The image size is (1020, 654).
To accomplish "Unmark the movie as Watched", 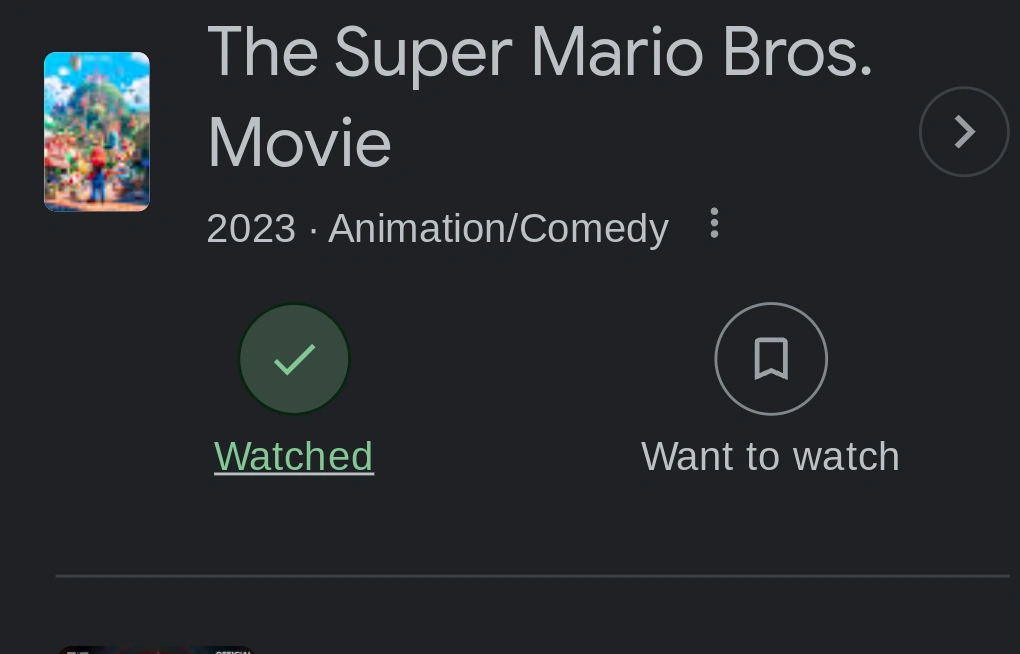I will pyautogui.click(x=294, y=359).
